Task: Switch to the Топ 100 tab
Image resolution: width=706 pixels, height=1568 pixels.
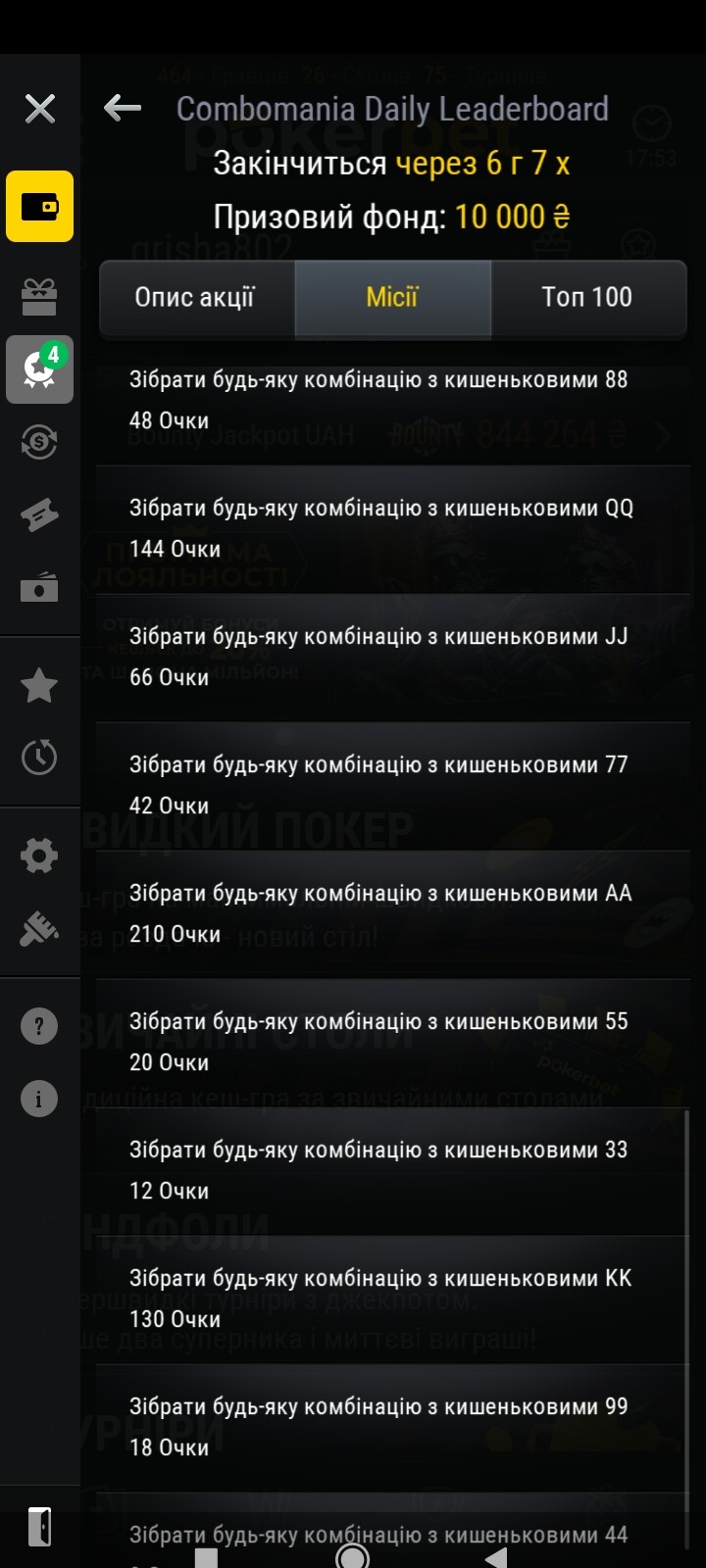Action: [x=587, y=298]
